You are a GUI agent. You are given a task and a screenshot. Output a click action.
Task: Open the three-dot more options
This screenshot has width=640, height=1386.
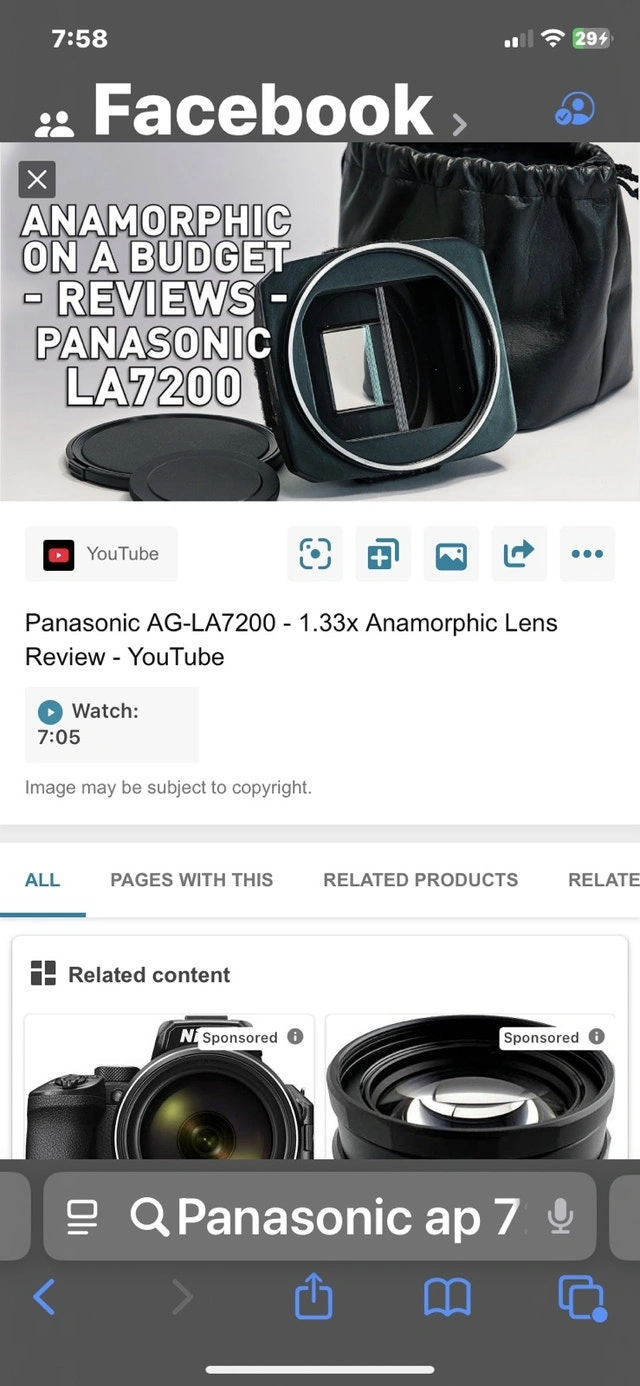pyautogui.click(x=587, y=553)
